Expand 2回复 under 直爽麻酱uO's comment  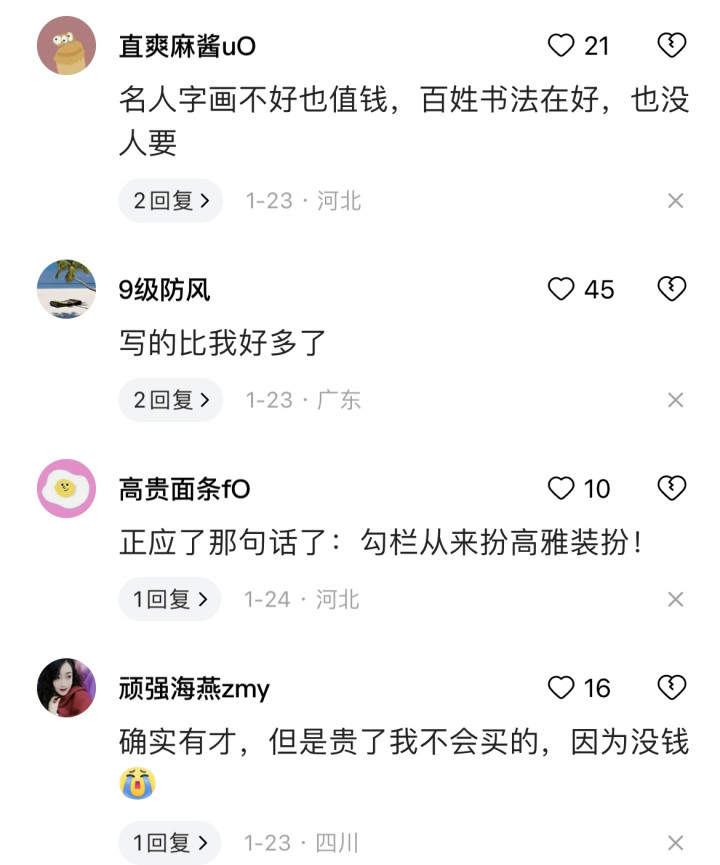pos(171,201)
